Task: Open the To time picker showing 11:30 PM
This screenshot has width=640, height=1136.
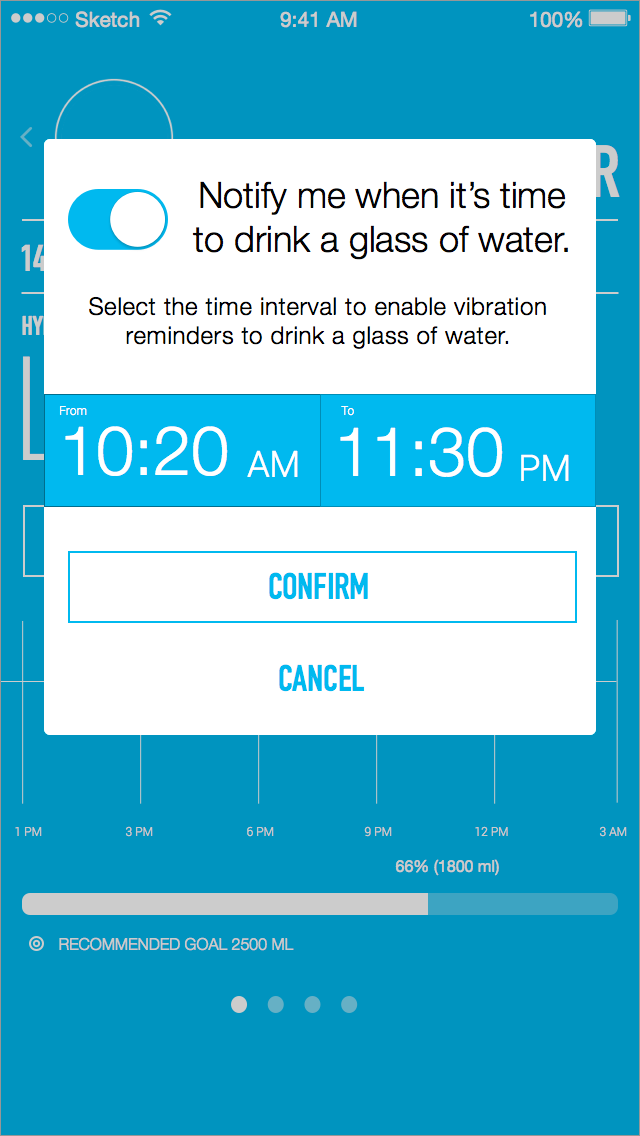Action: [x=457, y=451]
